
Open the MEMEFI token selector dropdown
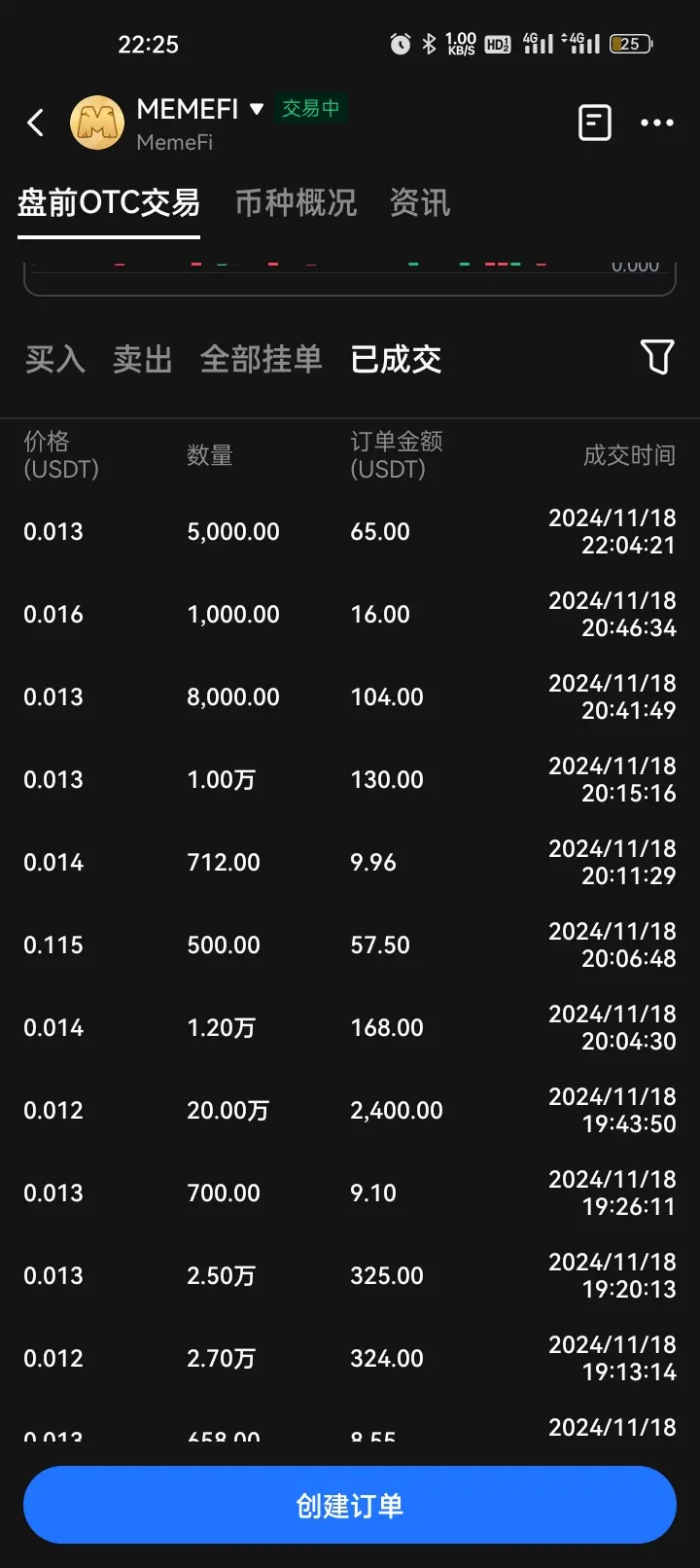click(257, 109)
